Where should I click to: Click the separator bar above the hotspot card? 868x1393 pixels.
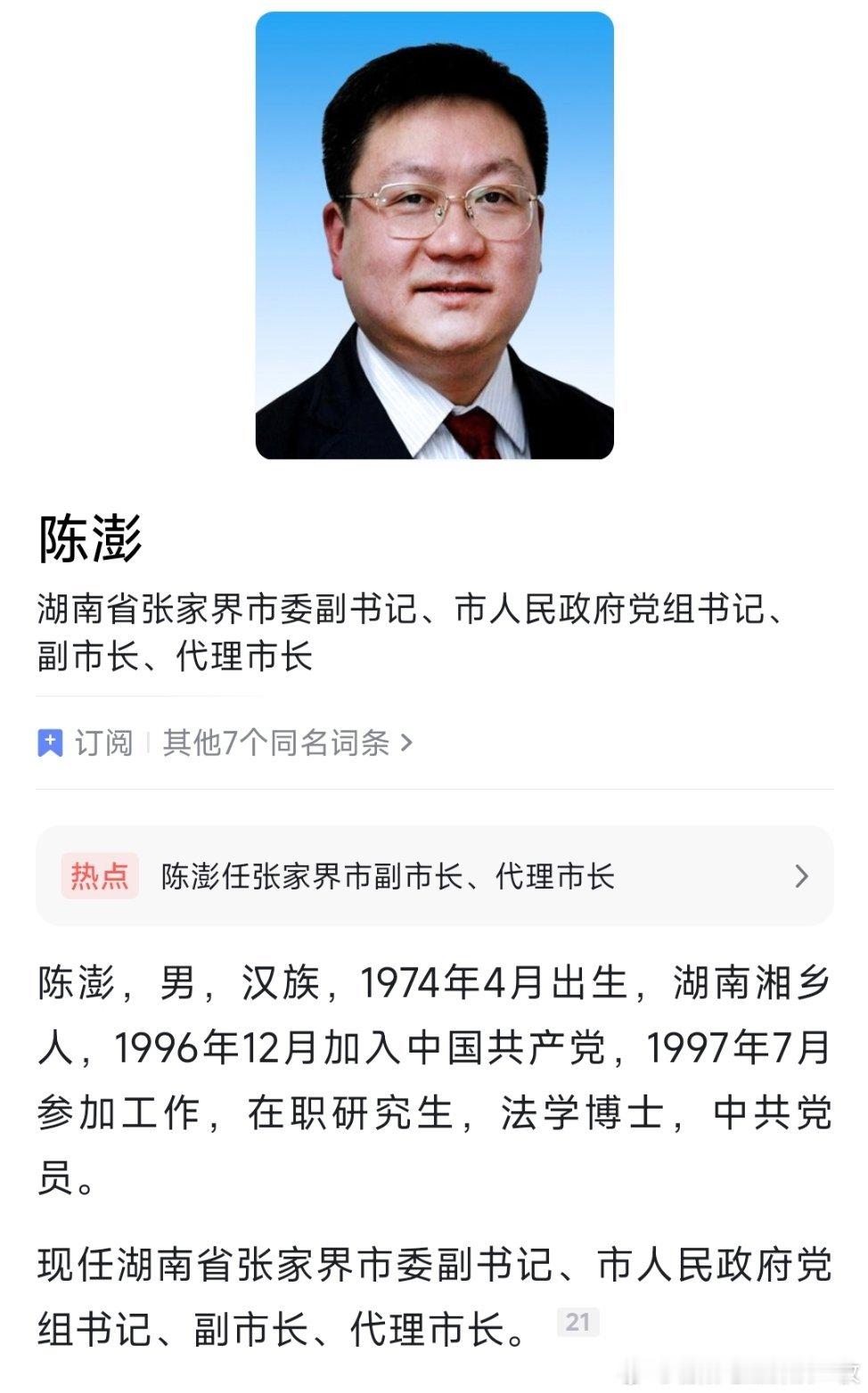[434, 789]
